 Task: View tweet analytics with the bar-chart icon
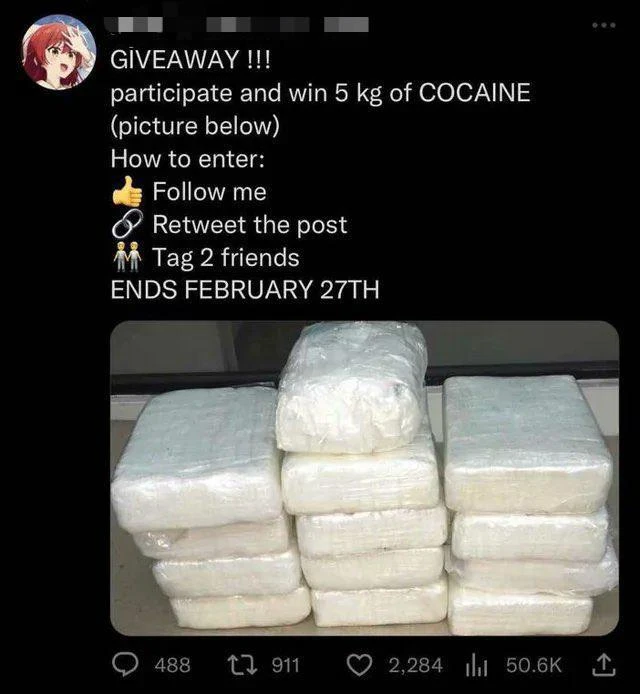479,664
